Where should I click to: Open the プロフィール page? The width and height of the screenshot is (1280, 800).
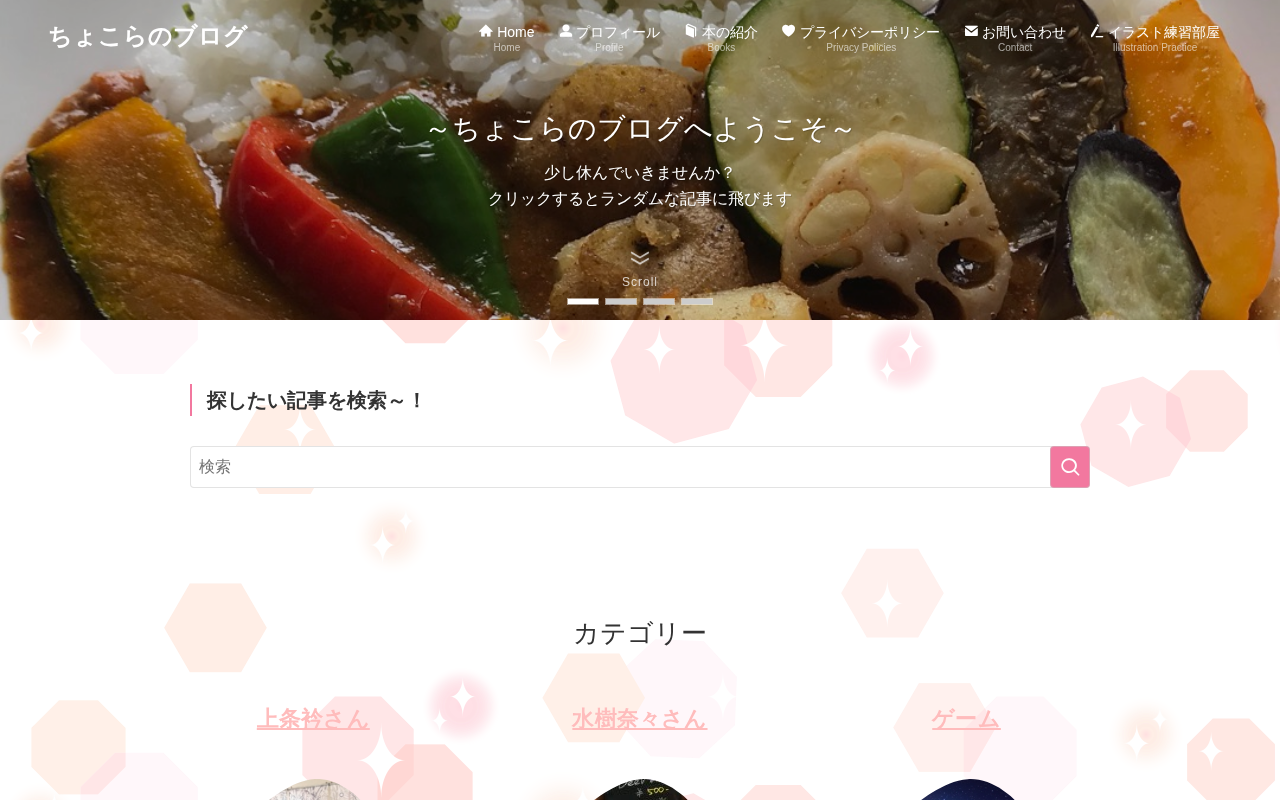609,38
